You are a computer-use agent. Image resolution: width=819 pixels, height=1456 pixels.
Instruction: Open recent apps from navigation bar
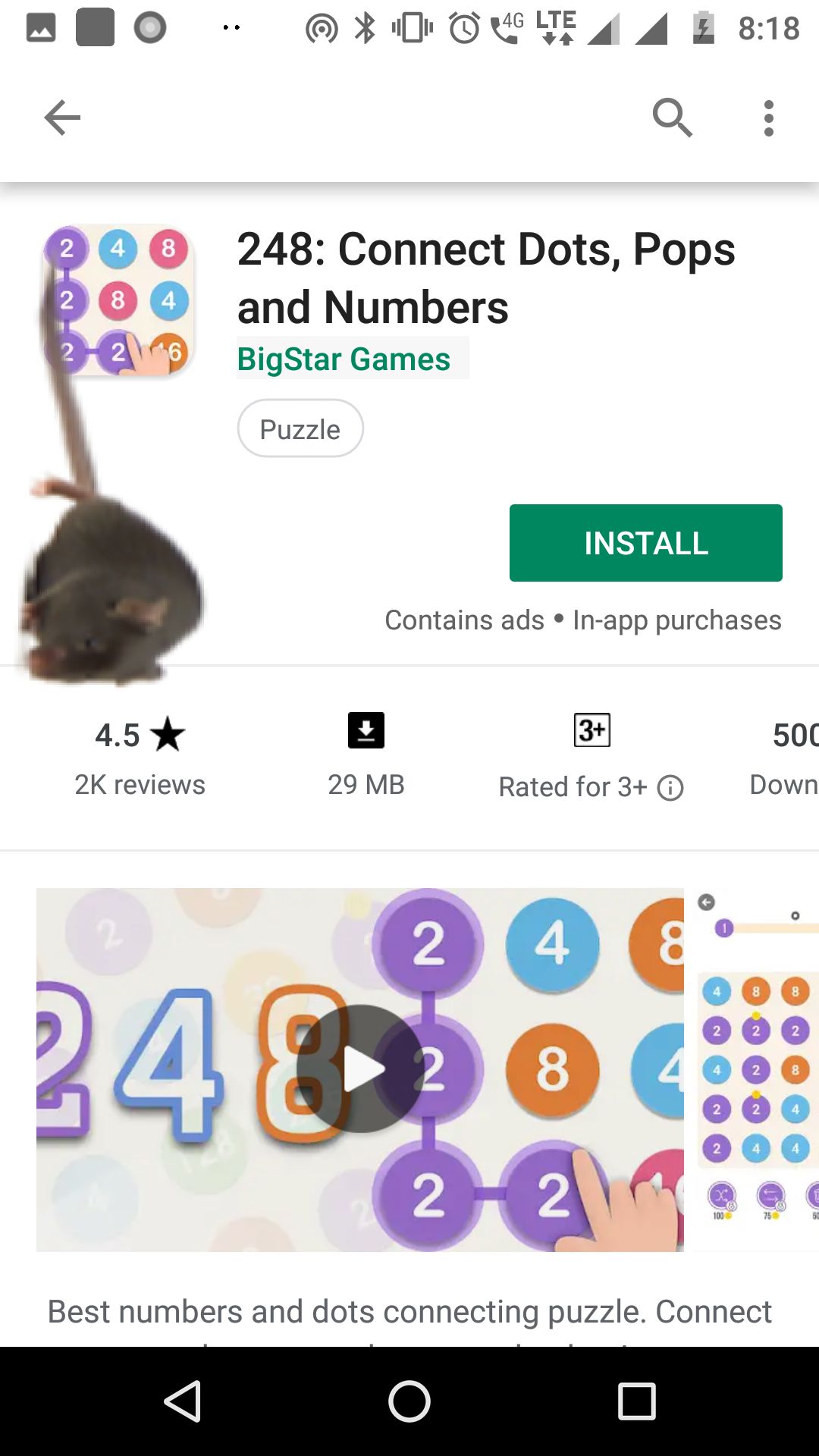click(636, 1401)
